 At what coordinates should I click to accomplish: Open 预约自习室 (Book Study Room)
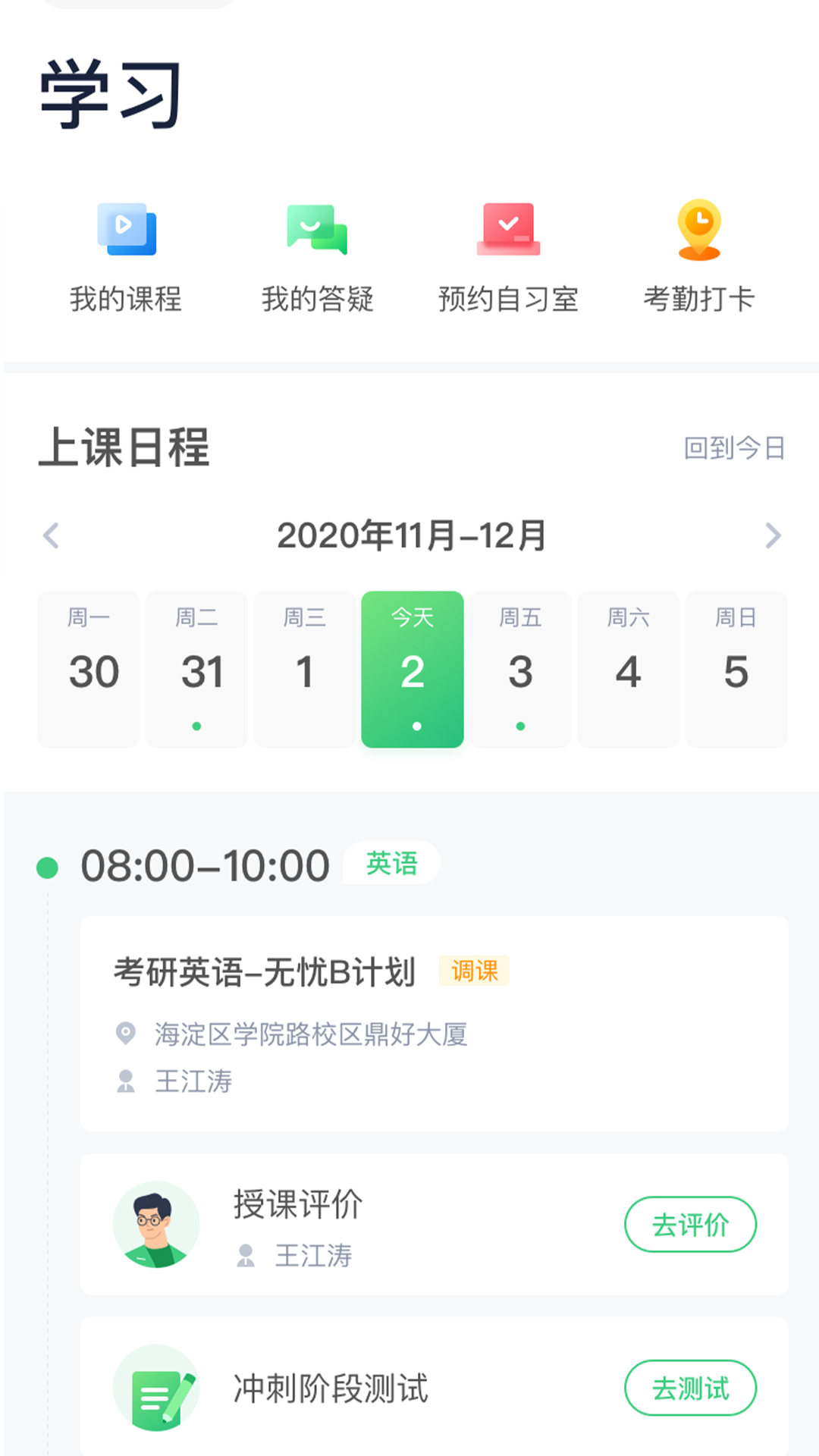click(508, 258)
